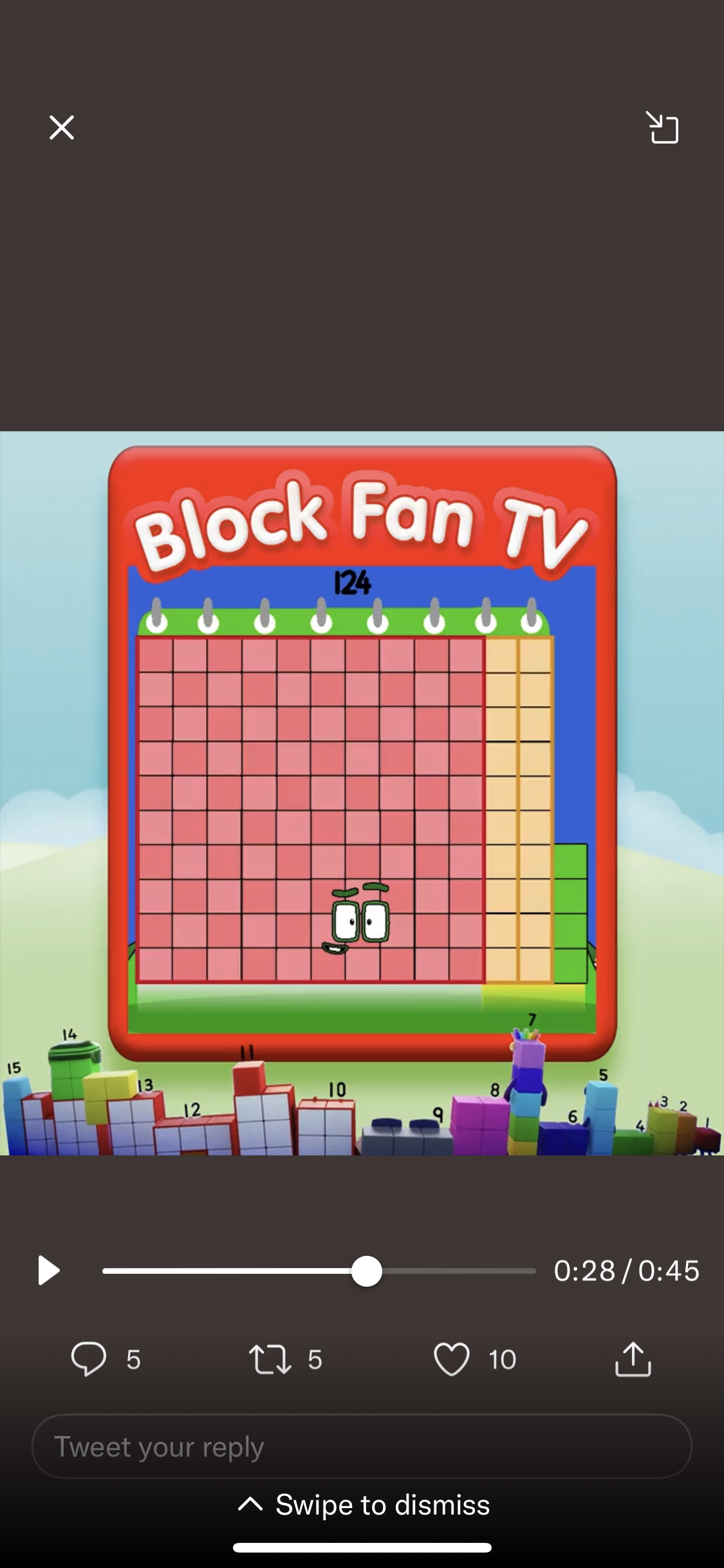Tap the Block Fan TV video
The width and height of the screenshot is (724, 1568).
pyautogui.click(x=362, y=792)
